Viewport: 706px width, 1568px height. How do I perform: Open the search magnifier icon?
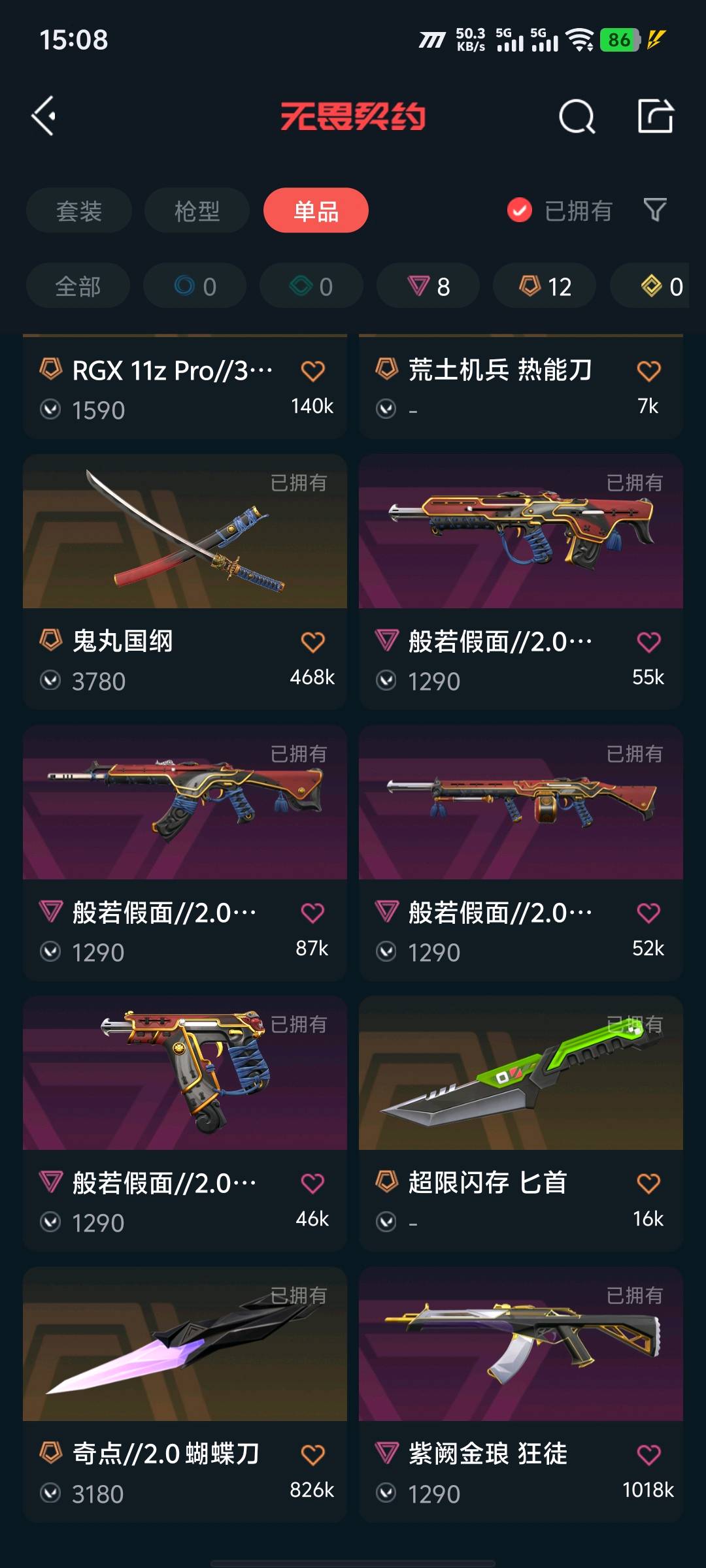coord(577,117)
